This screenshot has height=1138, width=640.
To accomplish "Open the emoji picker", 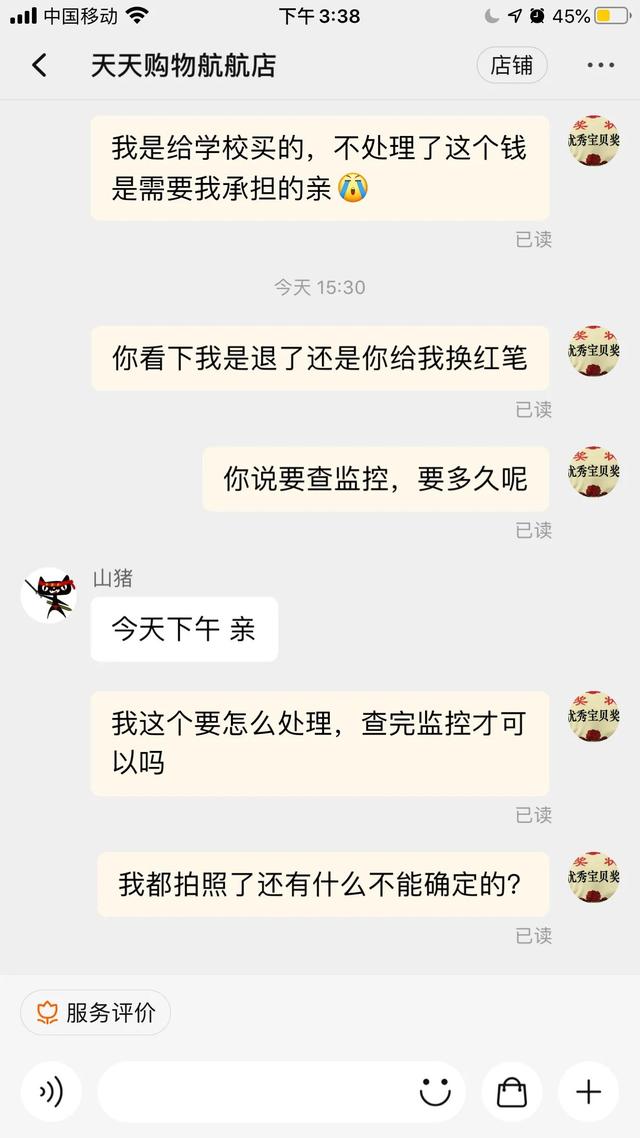I will [435, 1092].
